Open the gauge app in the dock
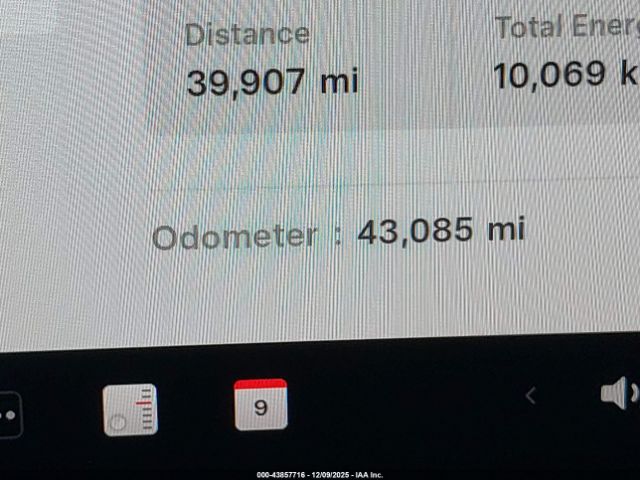Image resolution: width=640 pixels, height=480 pixels. (x=130, y=410)
